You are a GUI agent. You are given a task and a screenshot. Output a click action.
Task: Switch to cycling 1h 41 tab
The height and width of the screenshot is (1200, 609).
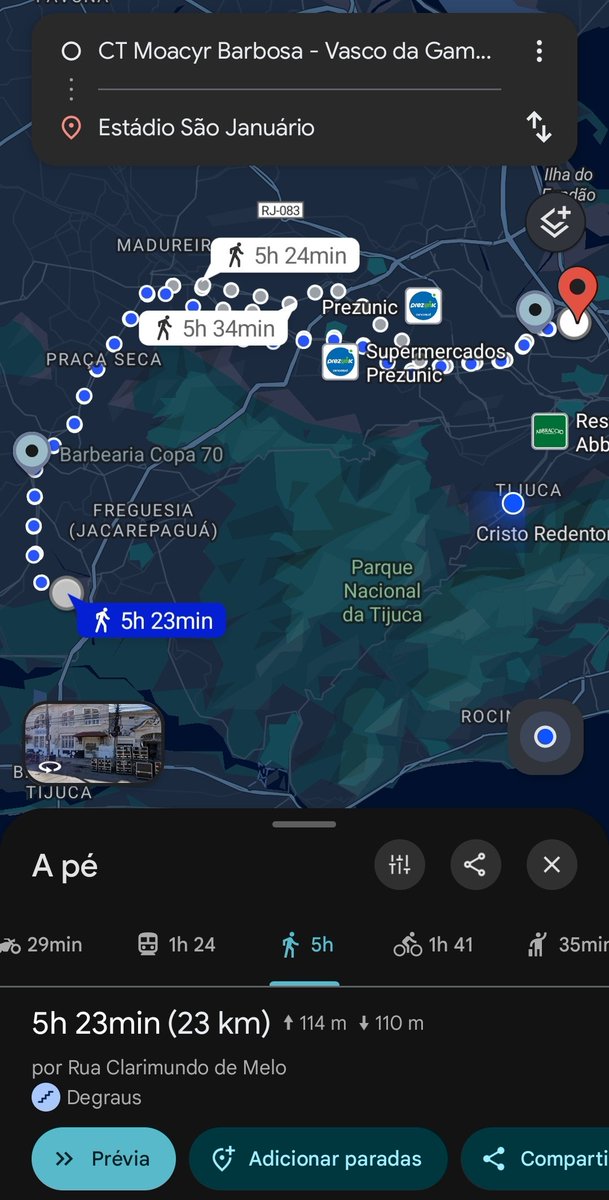point(433,944)
